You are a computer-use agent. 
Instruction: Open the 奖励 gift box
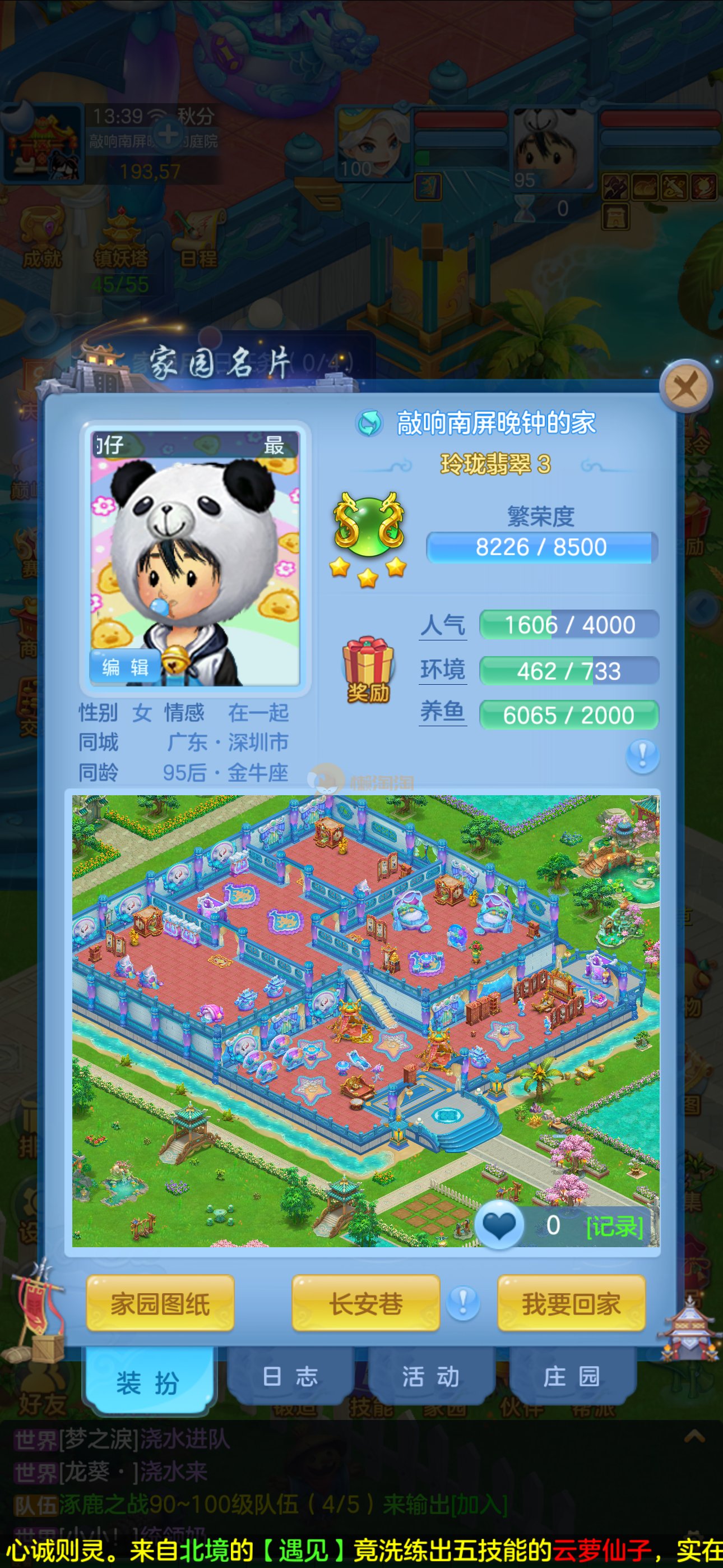(368, 670)
